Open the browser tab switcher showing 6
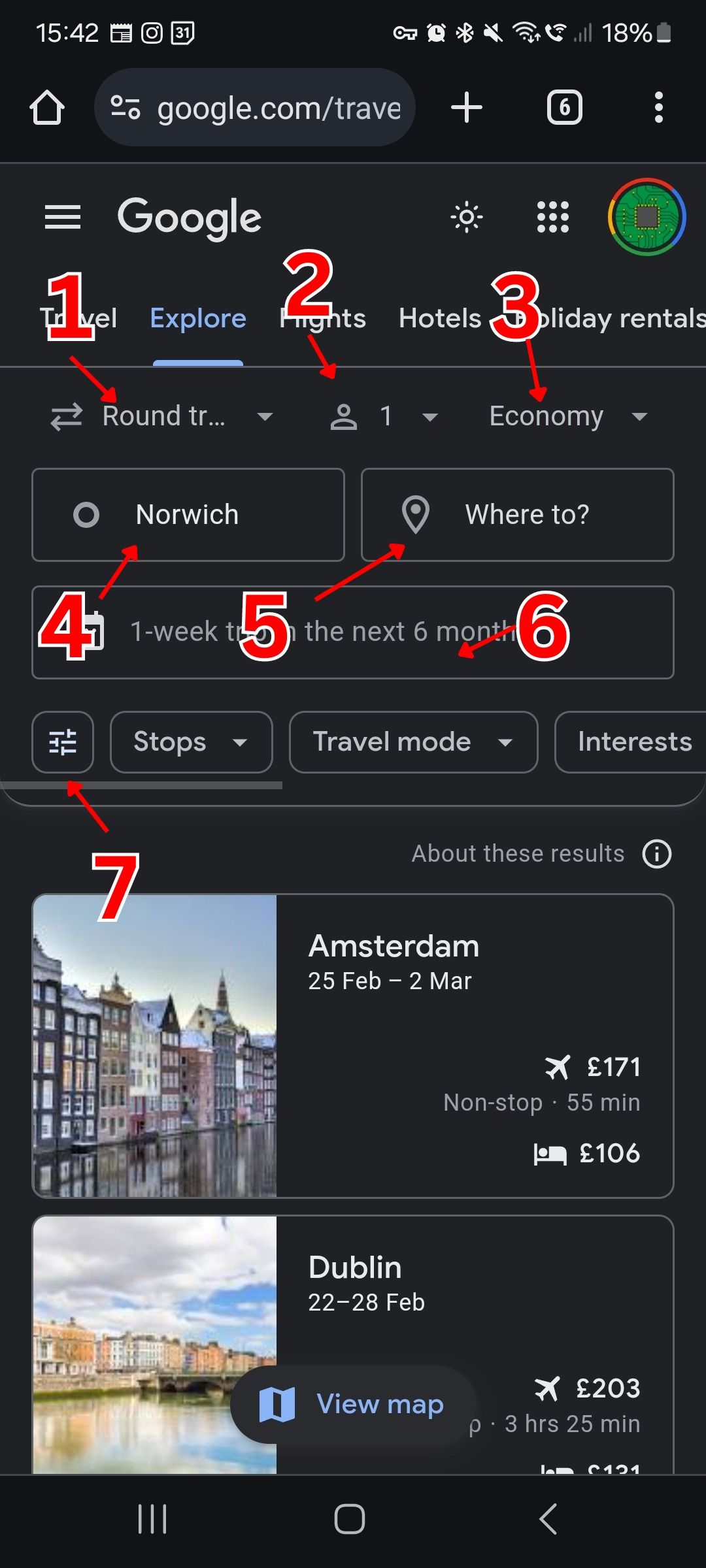 (x=564, y=107)
